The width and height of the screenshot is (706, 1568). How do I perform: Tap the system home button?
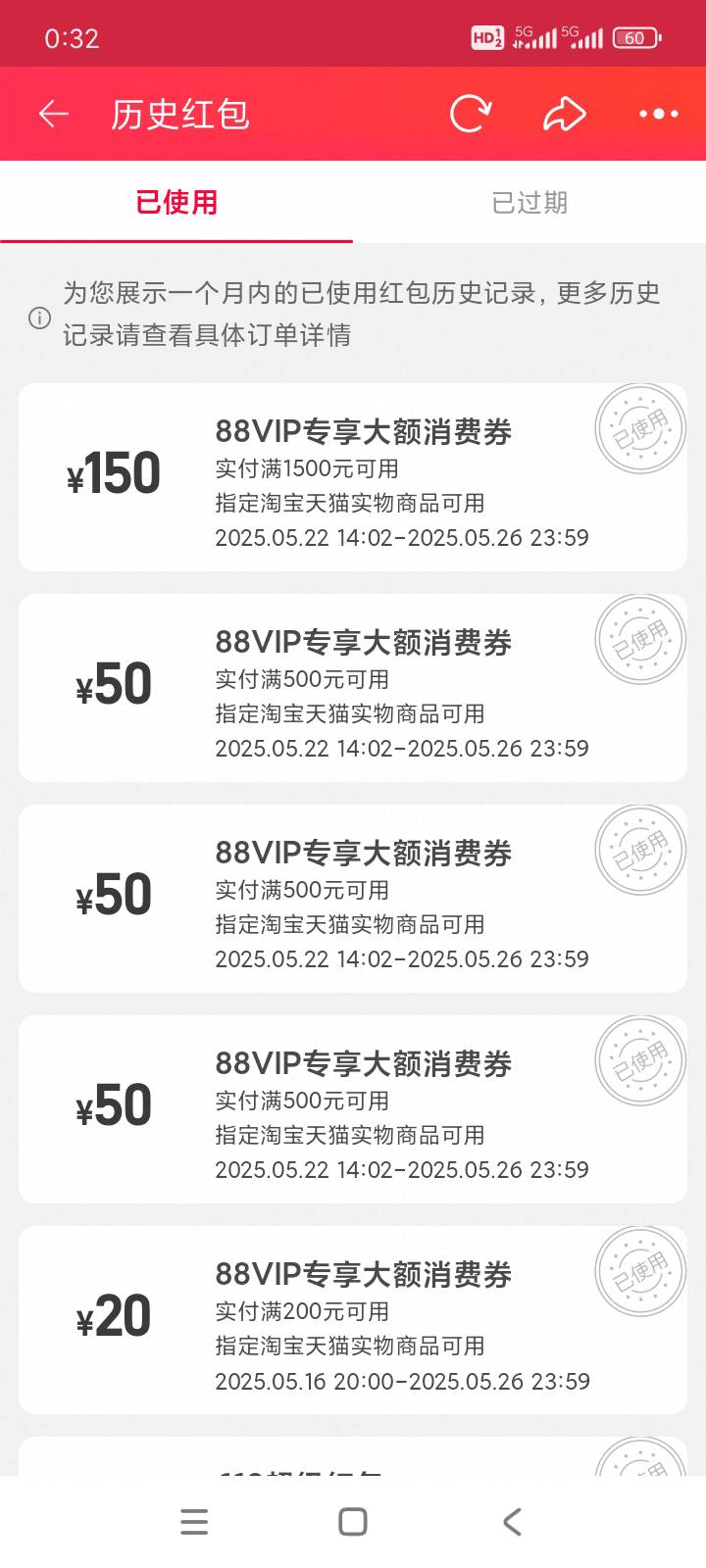pos(353,1522)
